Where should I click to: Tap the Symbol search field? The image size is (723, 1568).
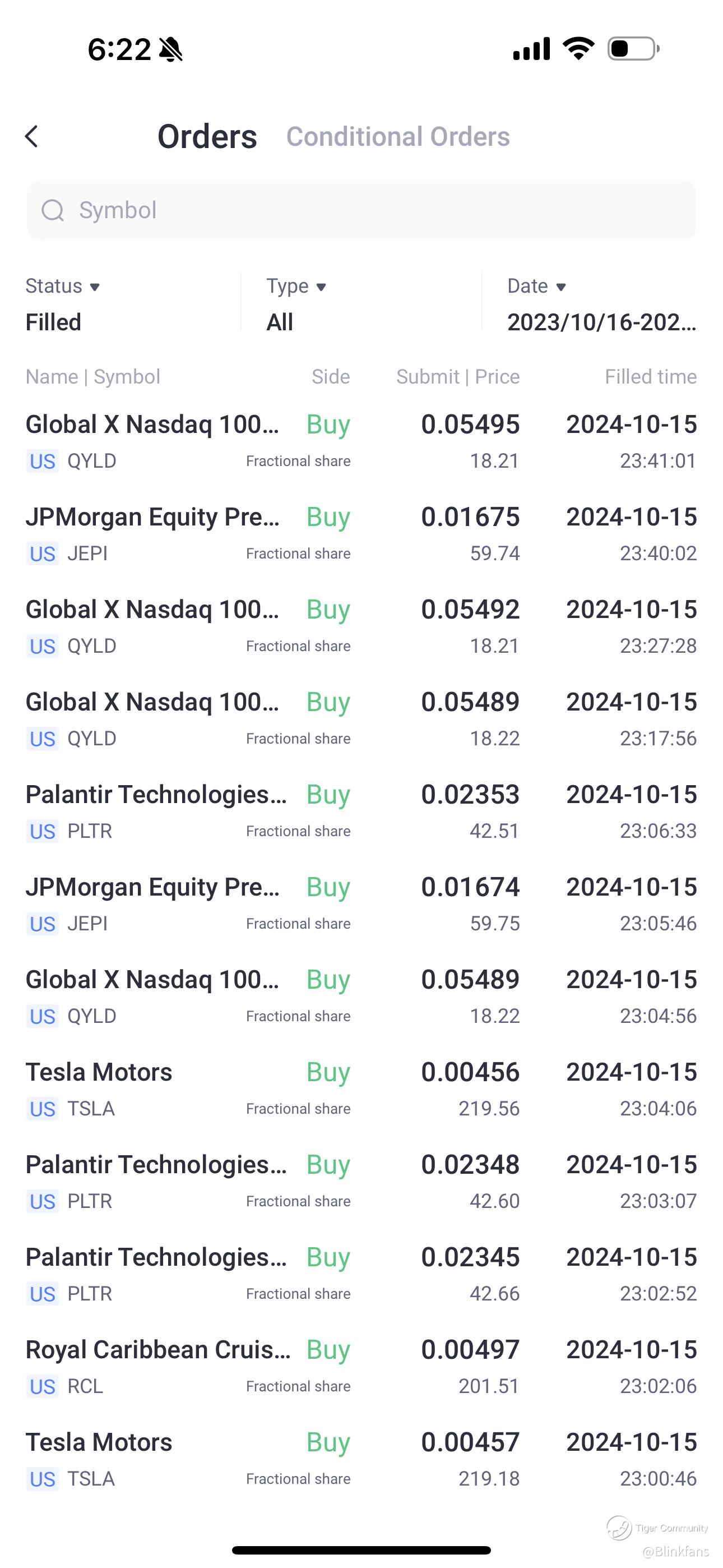361,210
